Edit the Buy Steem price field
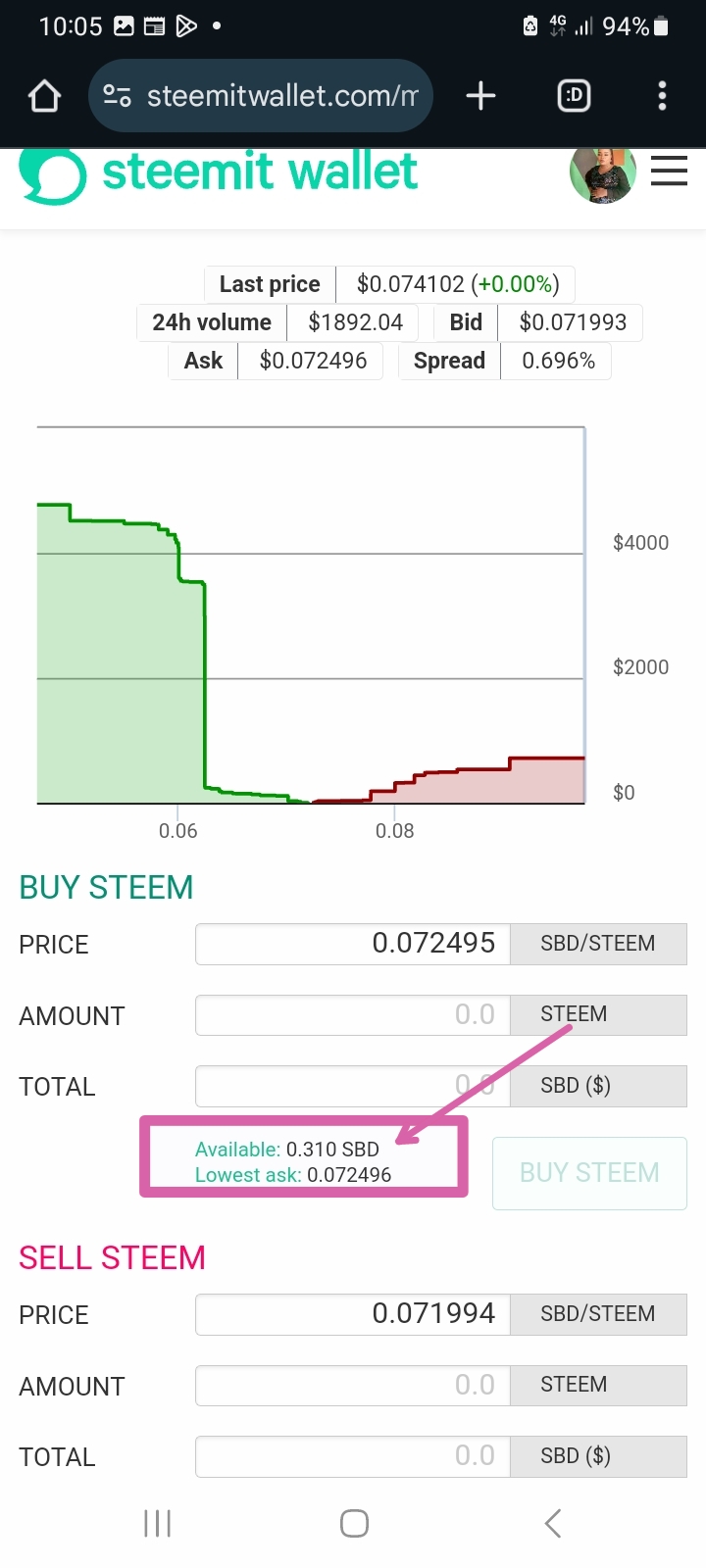The width and height of the screenshot is (706, 1568). coord(353,944)
